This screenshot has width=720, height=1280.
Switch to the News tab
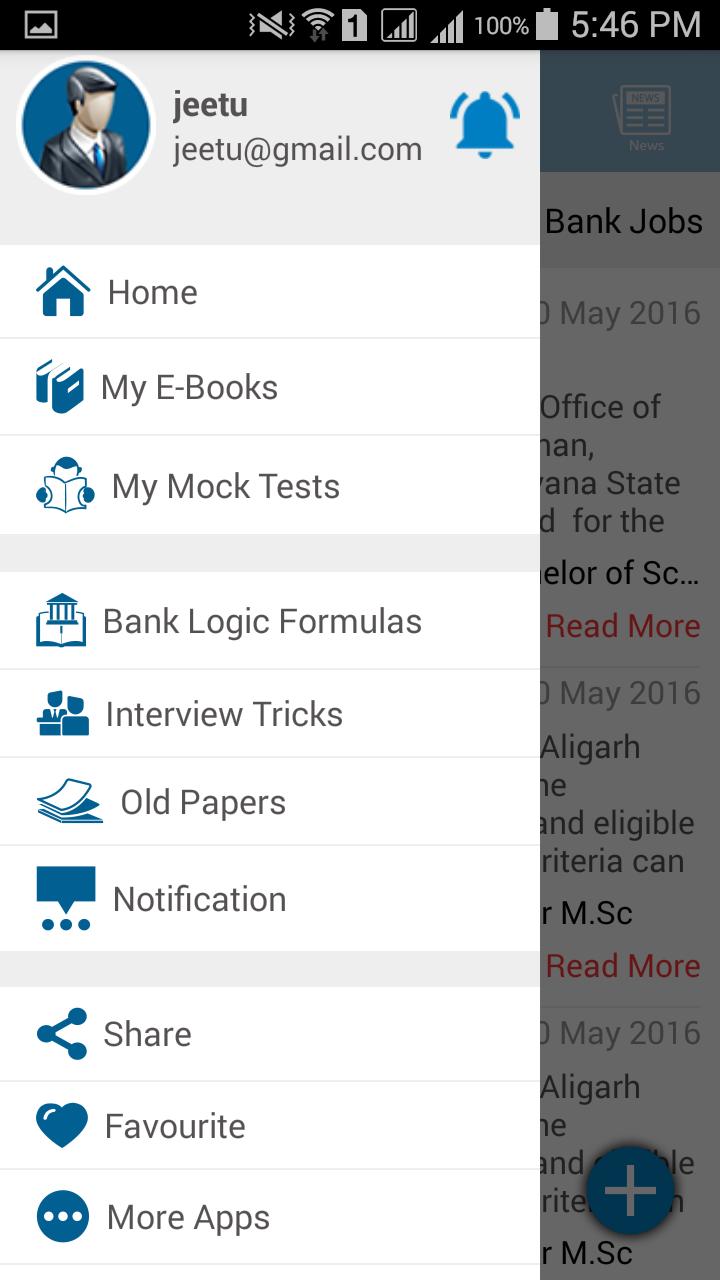pos(646,118)
